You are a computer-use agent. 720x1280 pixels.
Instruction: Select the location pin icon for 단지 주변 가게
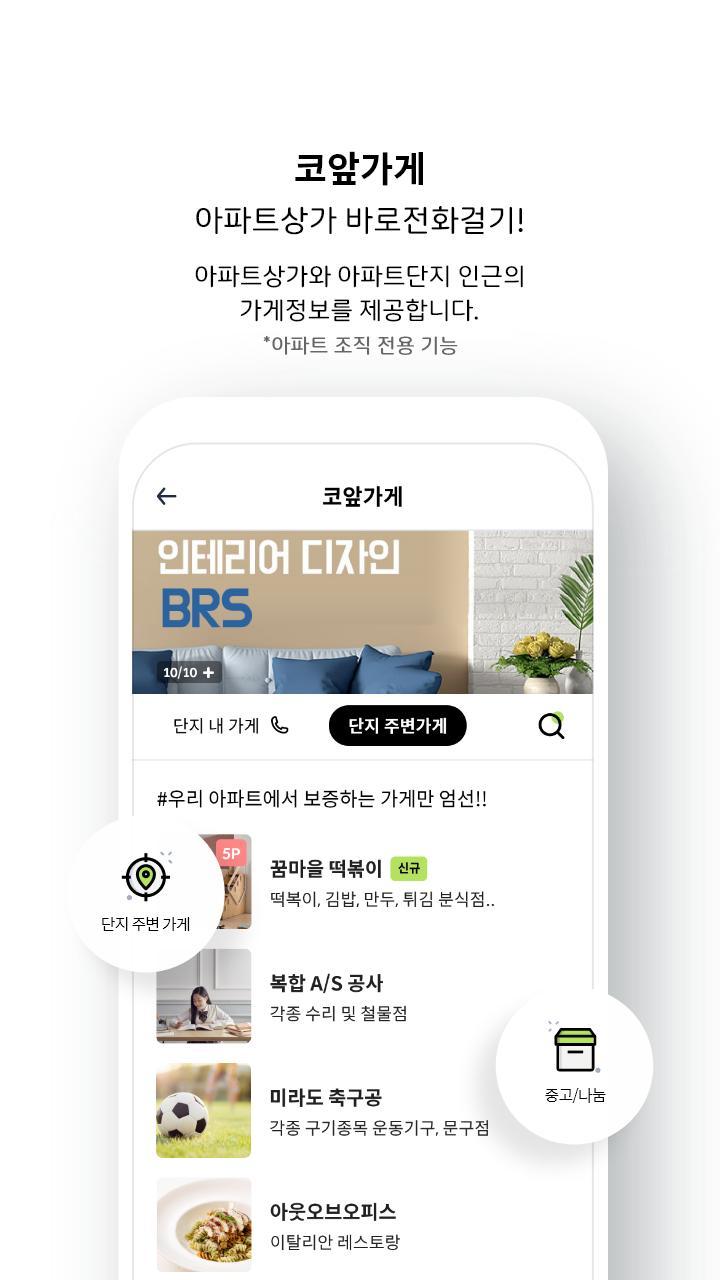pos(145,878)
